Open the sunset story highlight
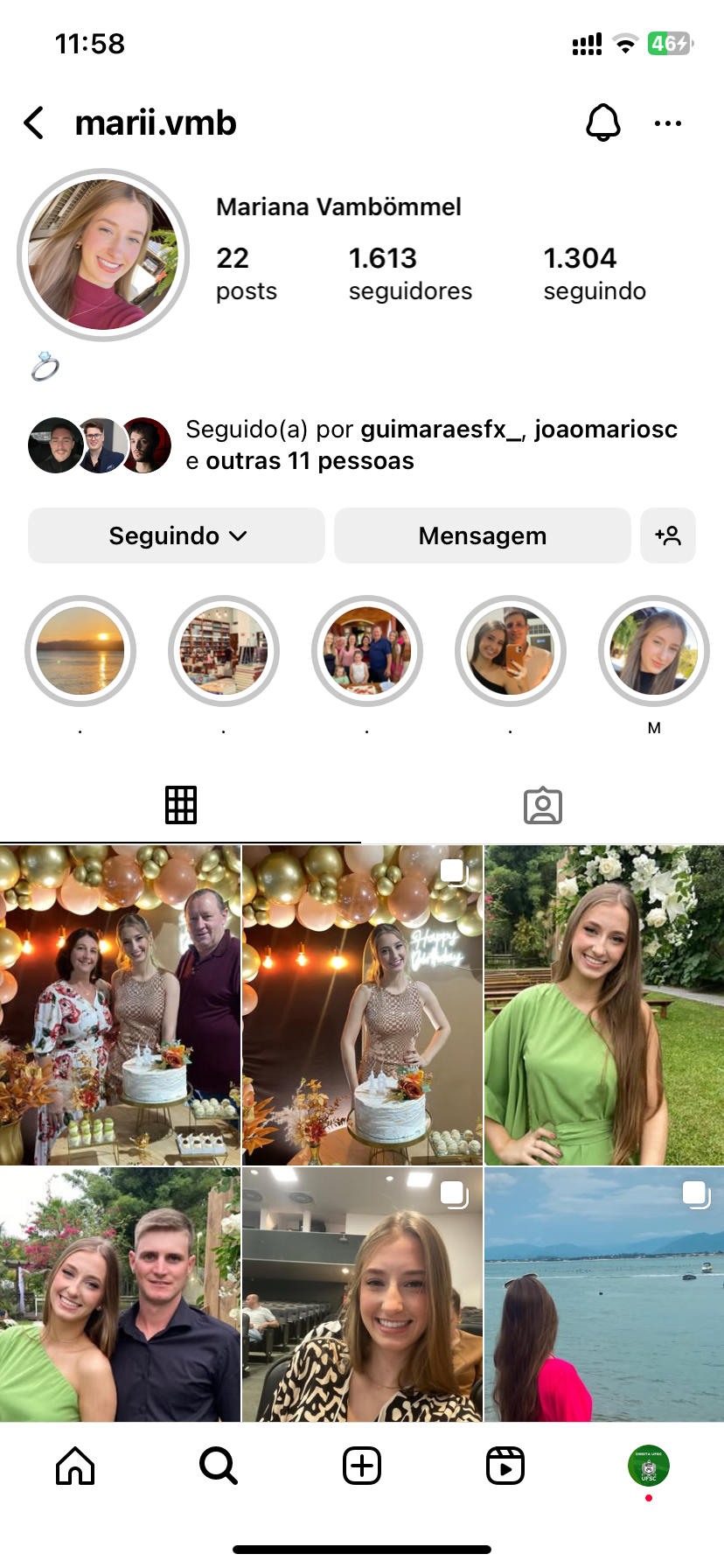724x1568 pixels. coord(80,652)
